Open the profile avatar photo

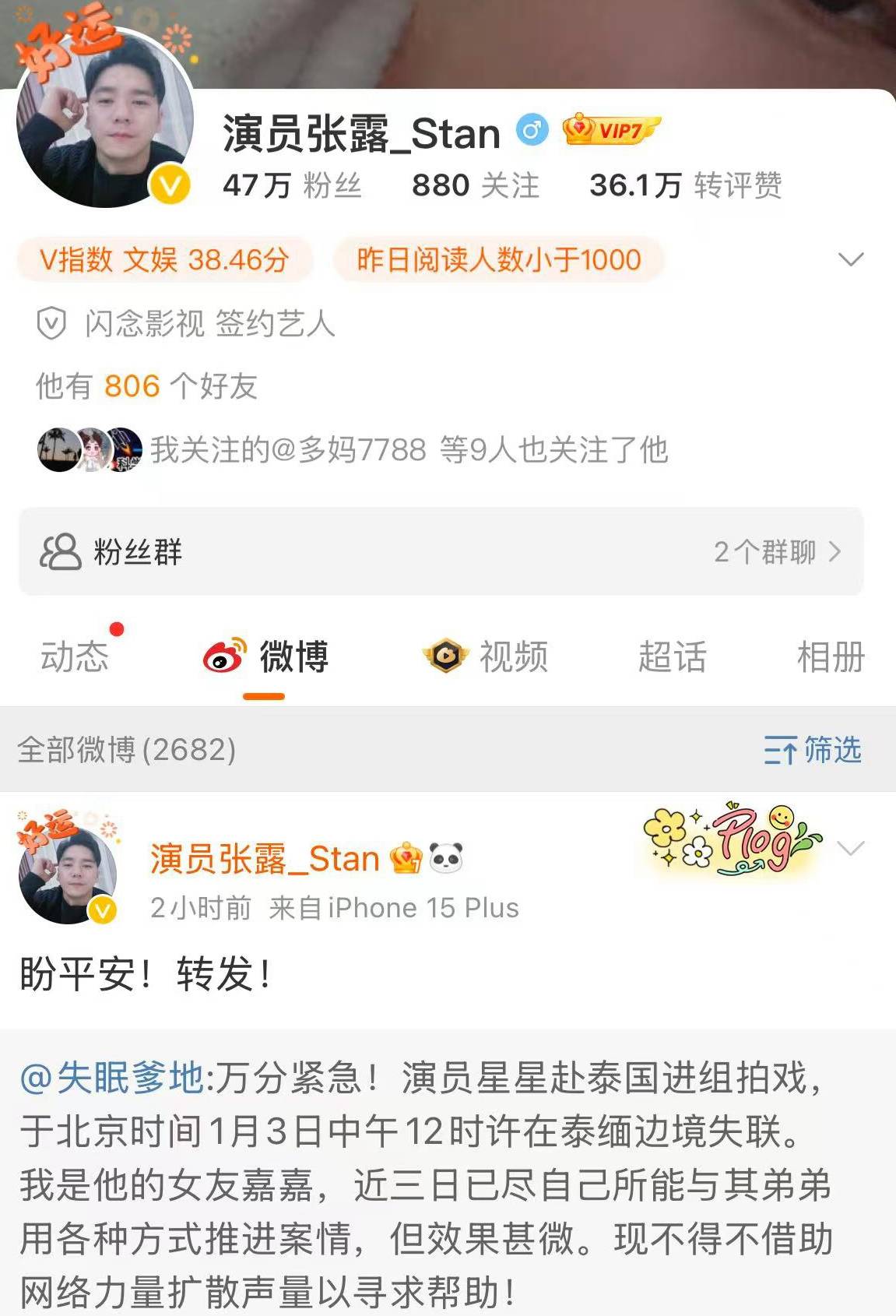pos(105,121)
